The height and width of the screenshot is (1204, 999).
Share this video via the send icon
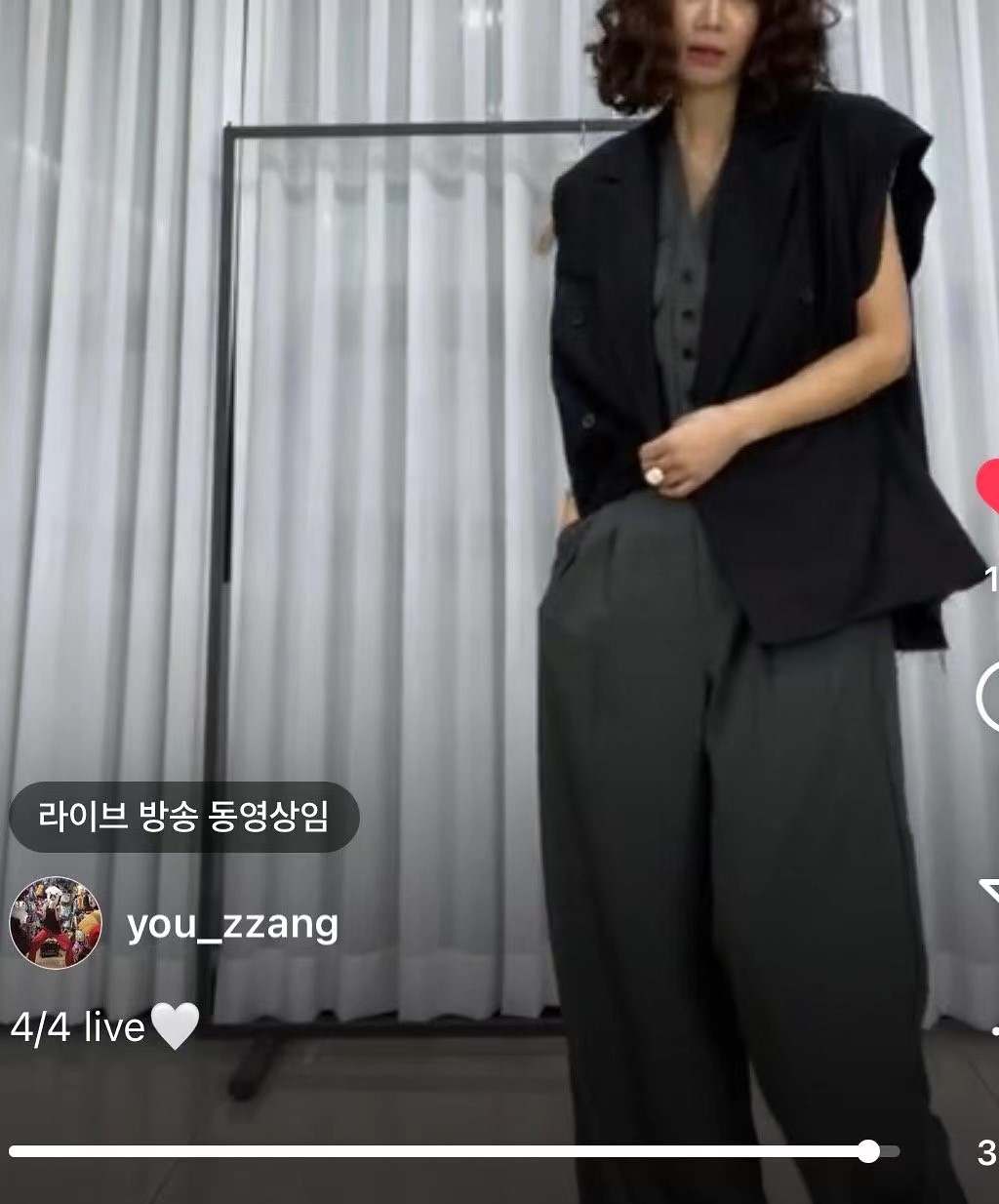pos(989,895)
